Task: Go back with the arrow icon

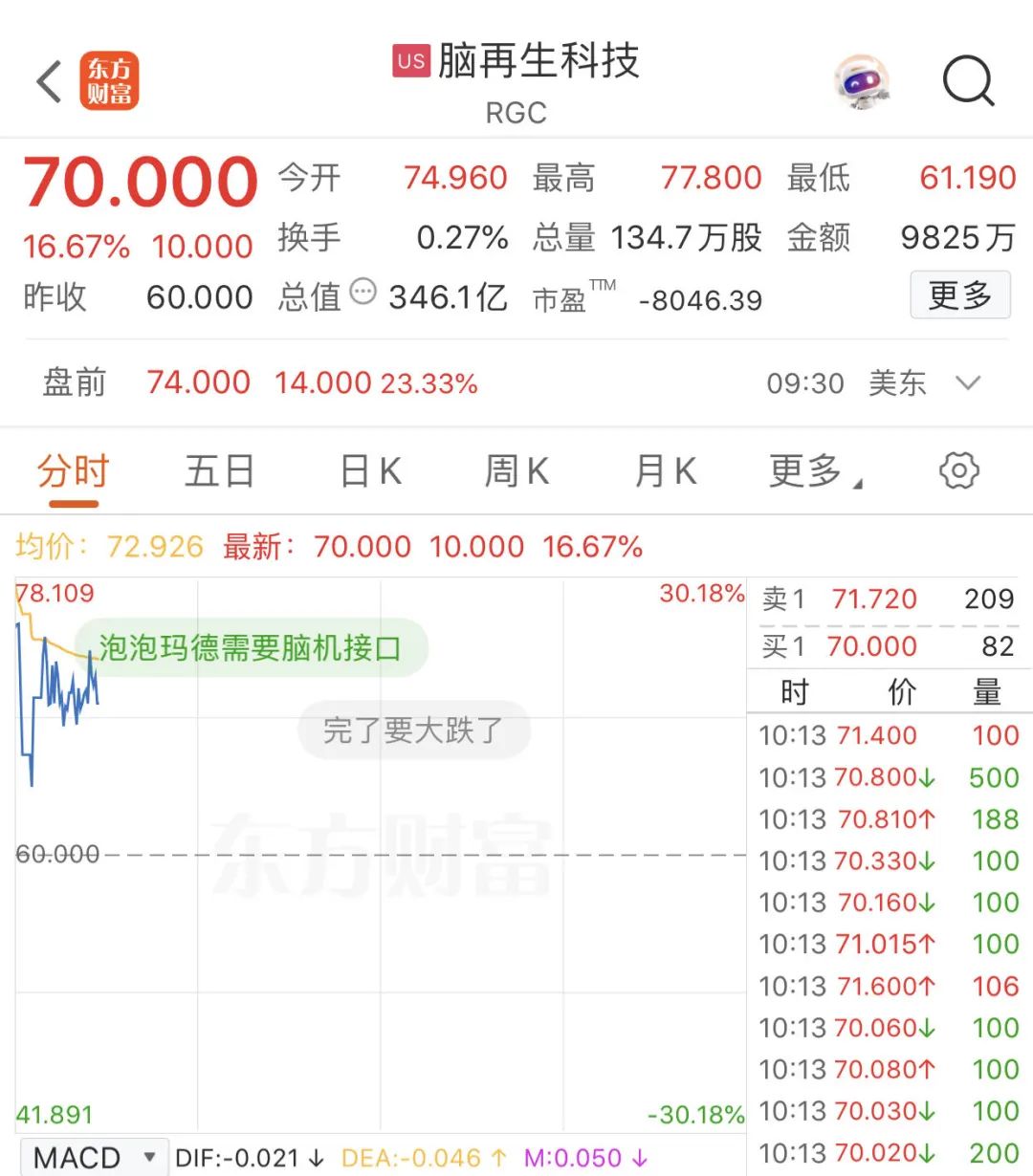Action: [50, 81]
